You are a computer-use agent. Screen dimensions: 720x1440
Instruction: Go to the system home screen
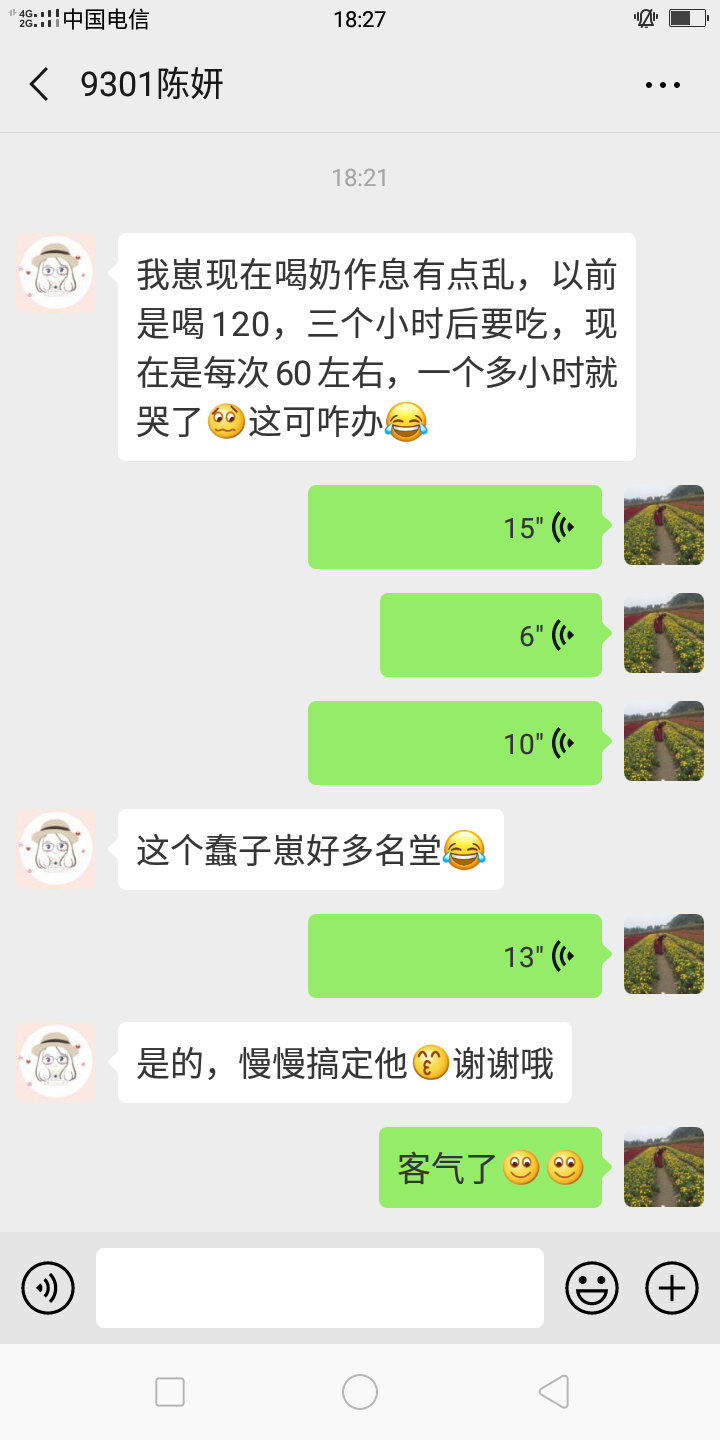360,1391
